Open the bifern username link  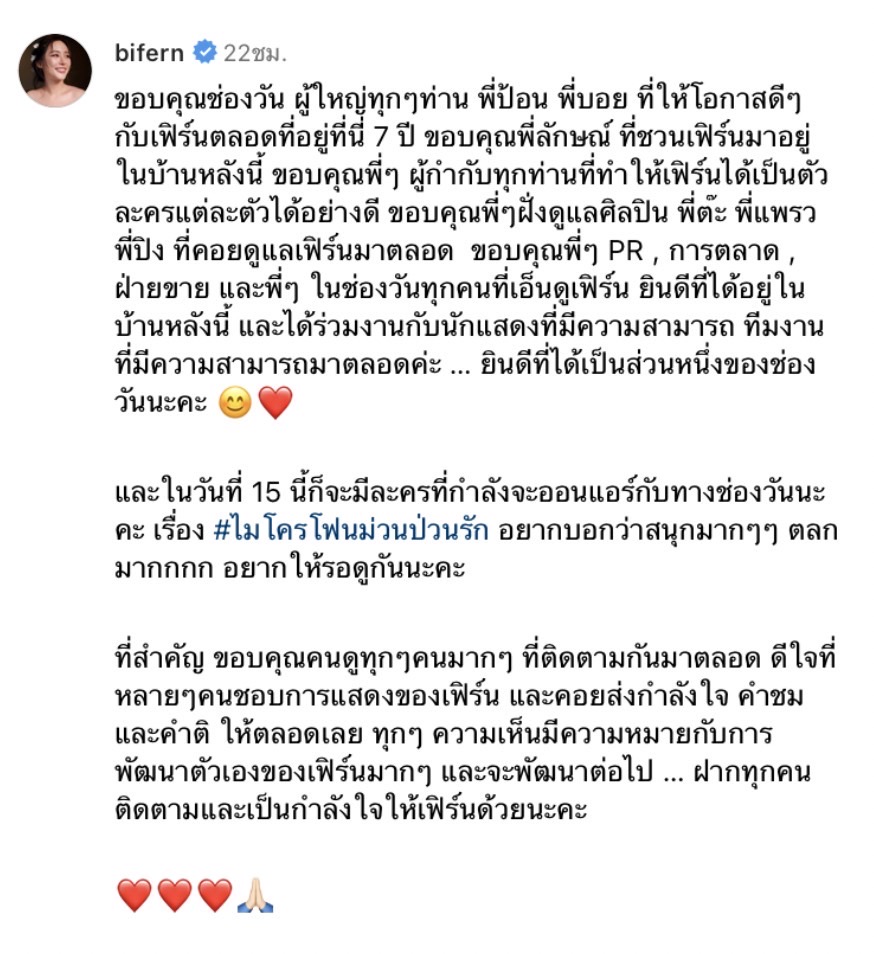tap(150, 53)
